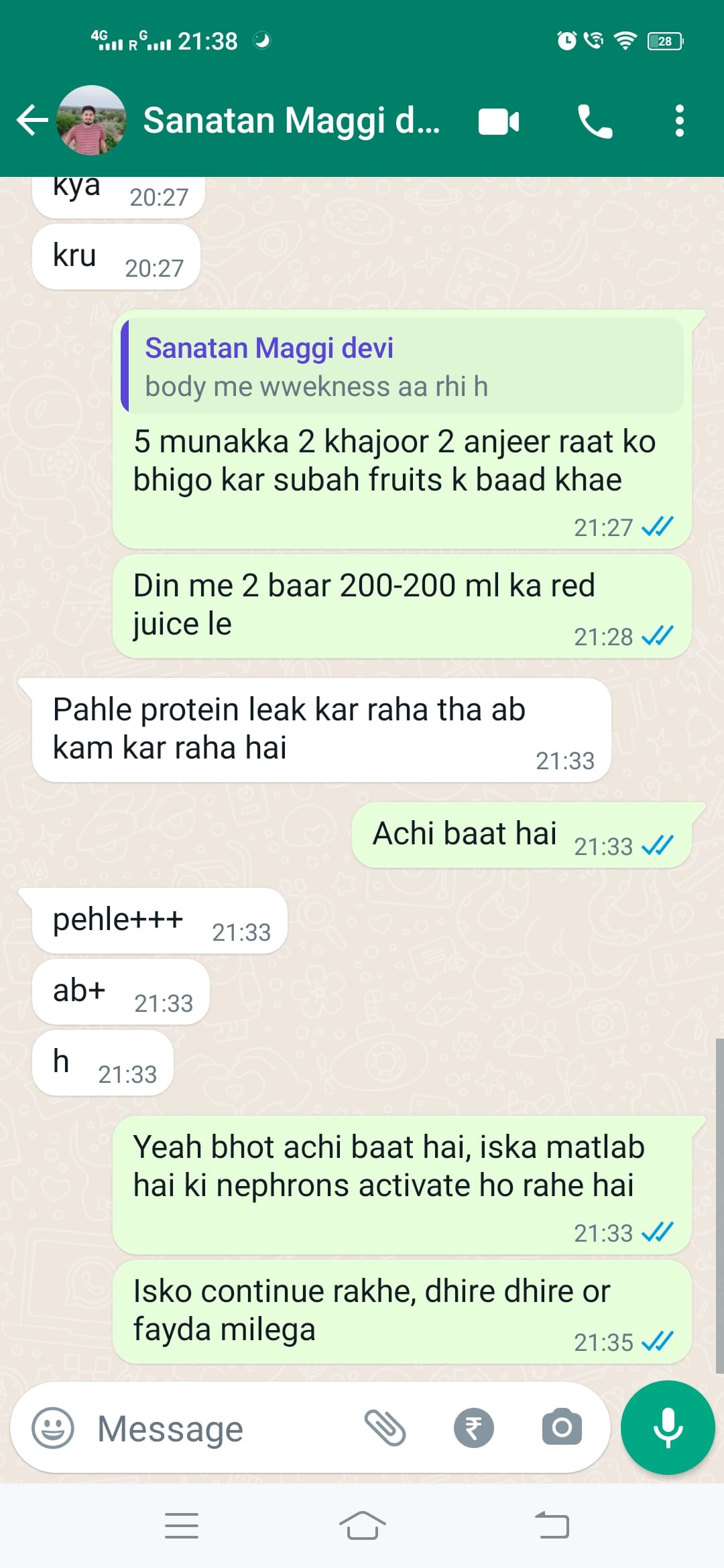Start a video call with Sanatan Maggi
724x1568 pixels.
tap(499, 121)
